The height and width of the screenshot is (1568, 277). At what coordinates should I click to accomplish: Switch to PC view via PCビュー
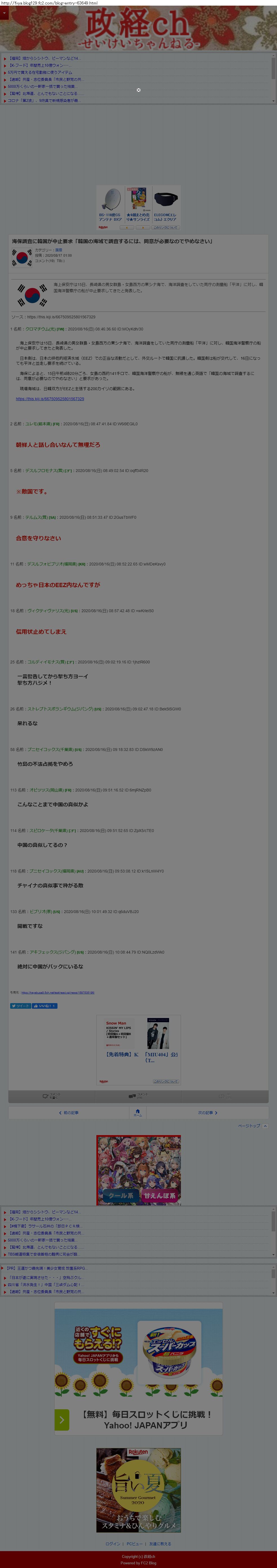click(x=134, y=1543)
